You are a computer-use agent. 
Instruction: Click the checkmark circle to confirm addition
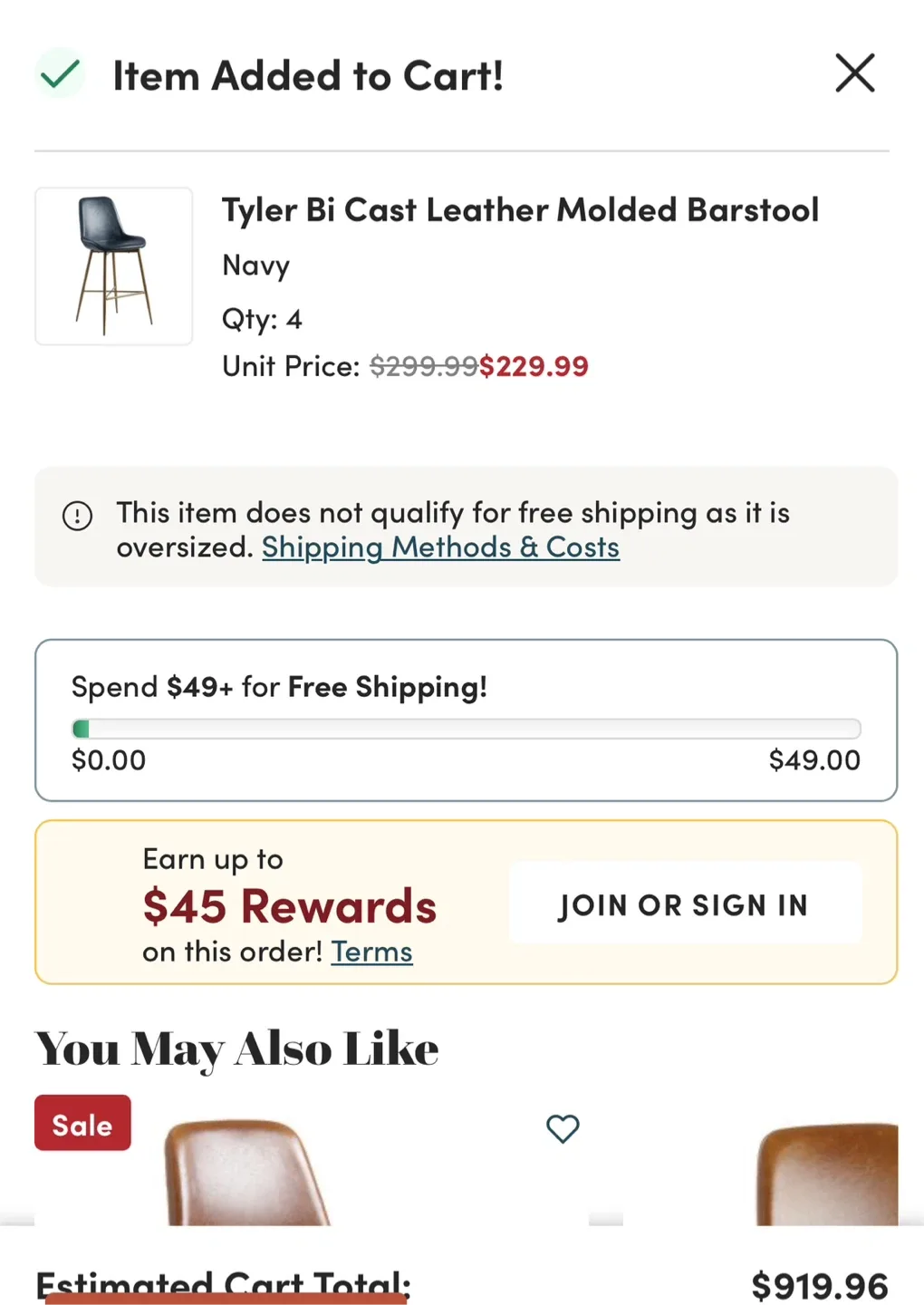tap(59, 73)
